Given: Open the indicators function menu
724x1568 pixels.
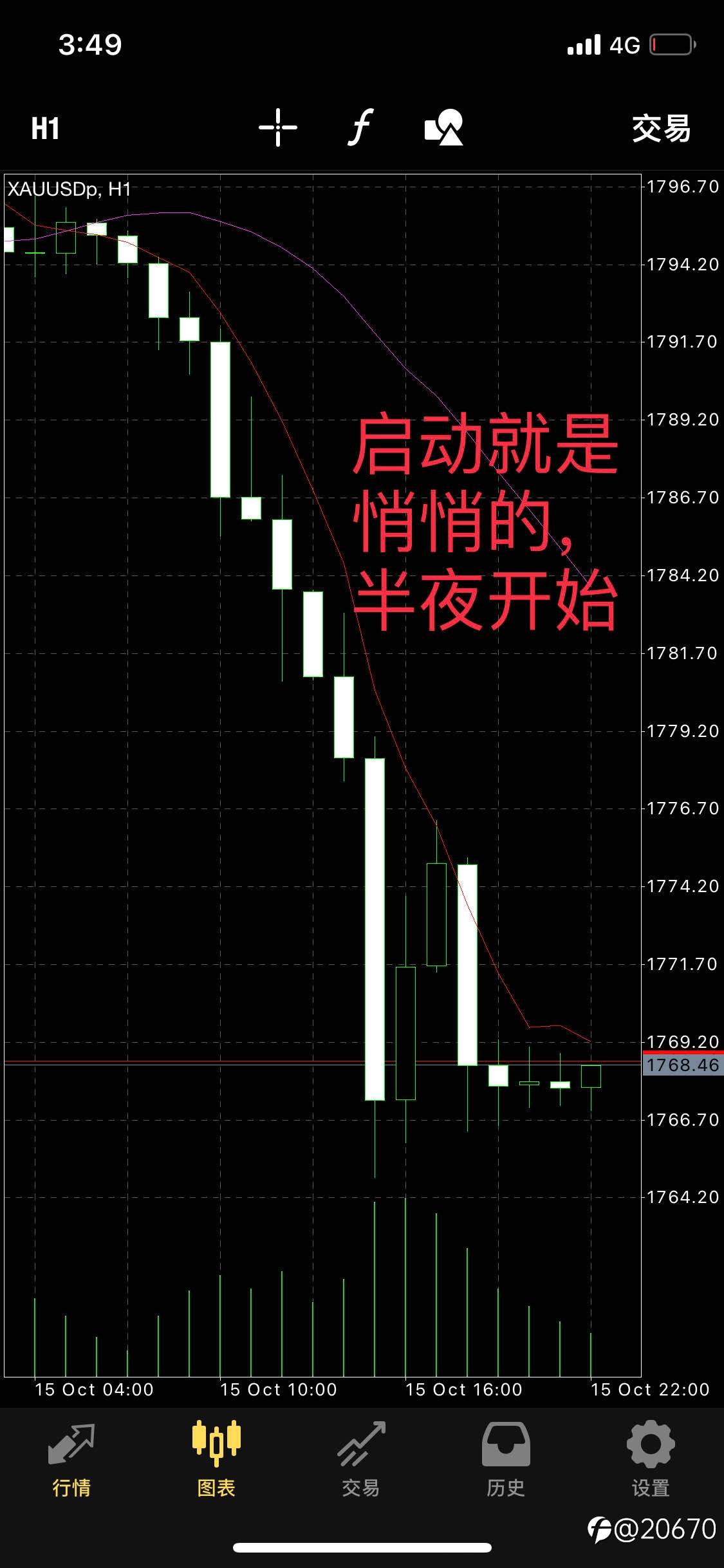Looking at the screenshot, I should pos(360,127).
